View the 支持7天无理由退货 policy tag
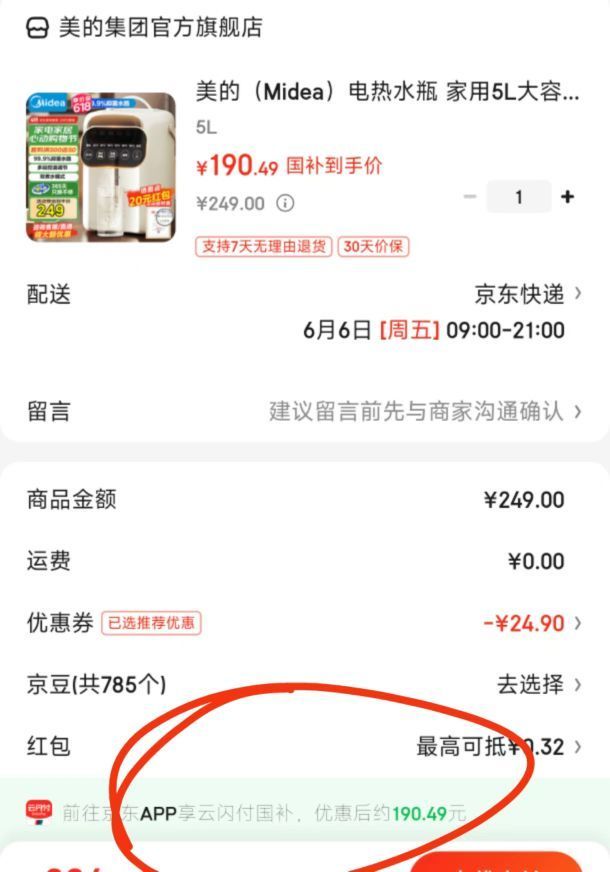 [x=263, y=246]
